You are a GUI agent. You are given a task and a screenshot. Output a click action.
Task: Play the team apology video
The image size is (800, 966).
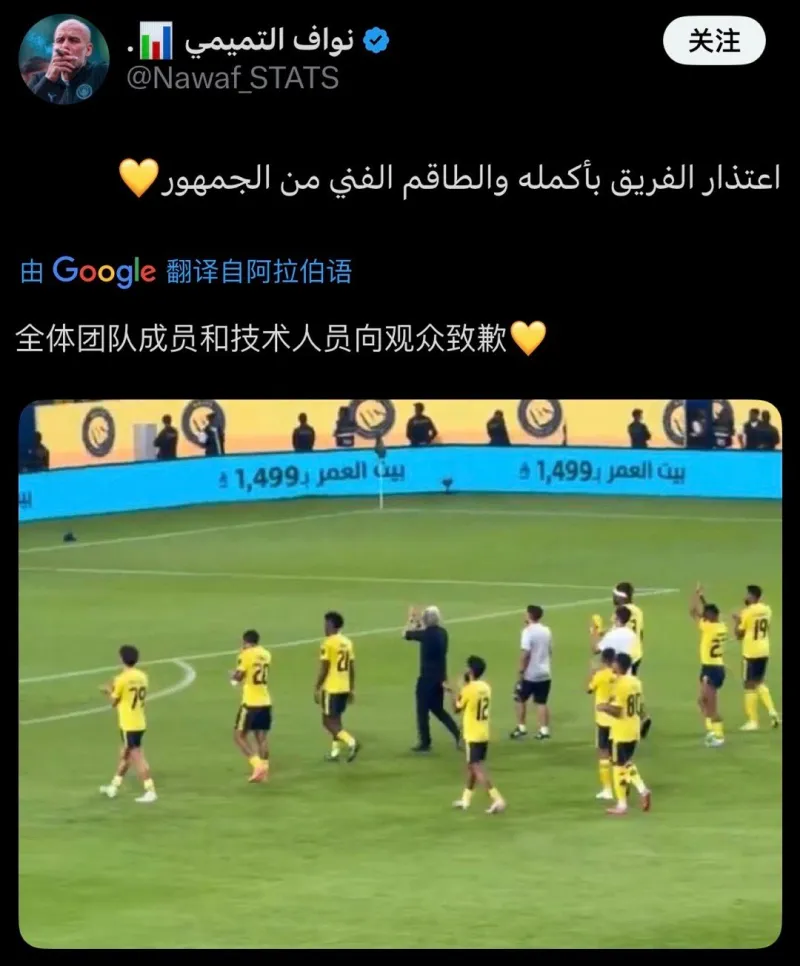(400, 673)
